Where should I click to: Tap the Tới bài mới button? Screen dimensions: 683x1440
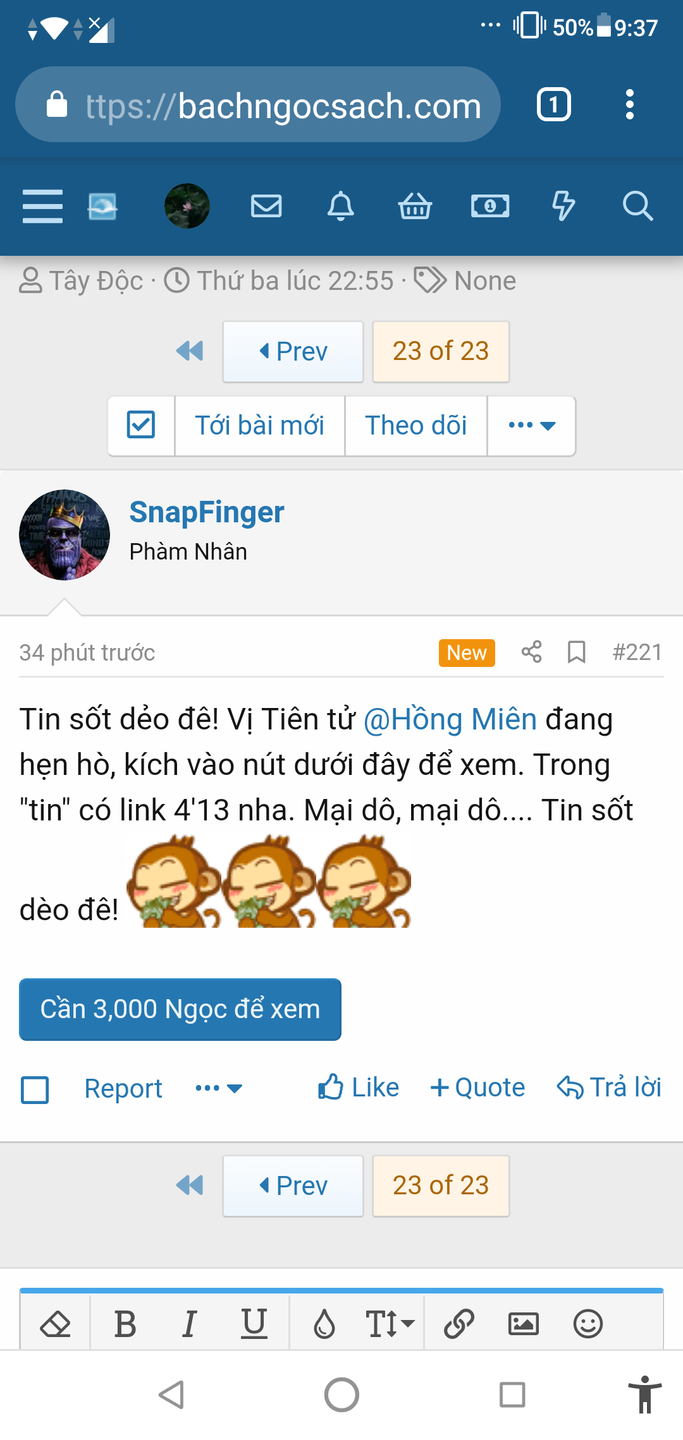point(259,425)
